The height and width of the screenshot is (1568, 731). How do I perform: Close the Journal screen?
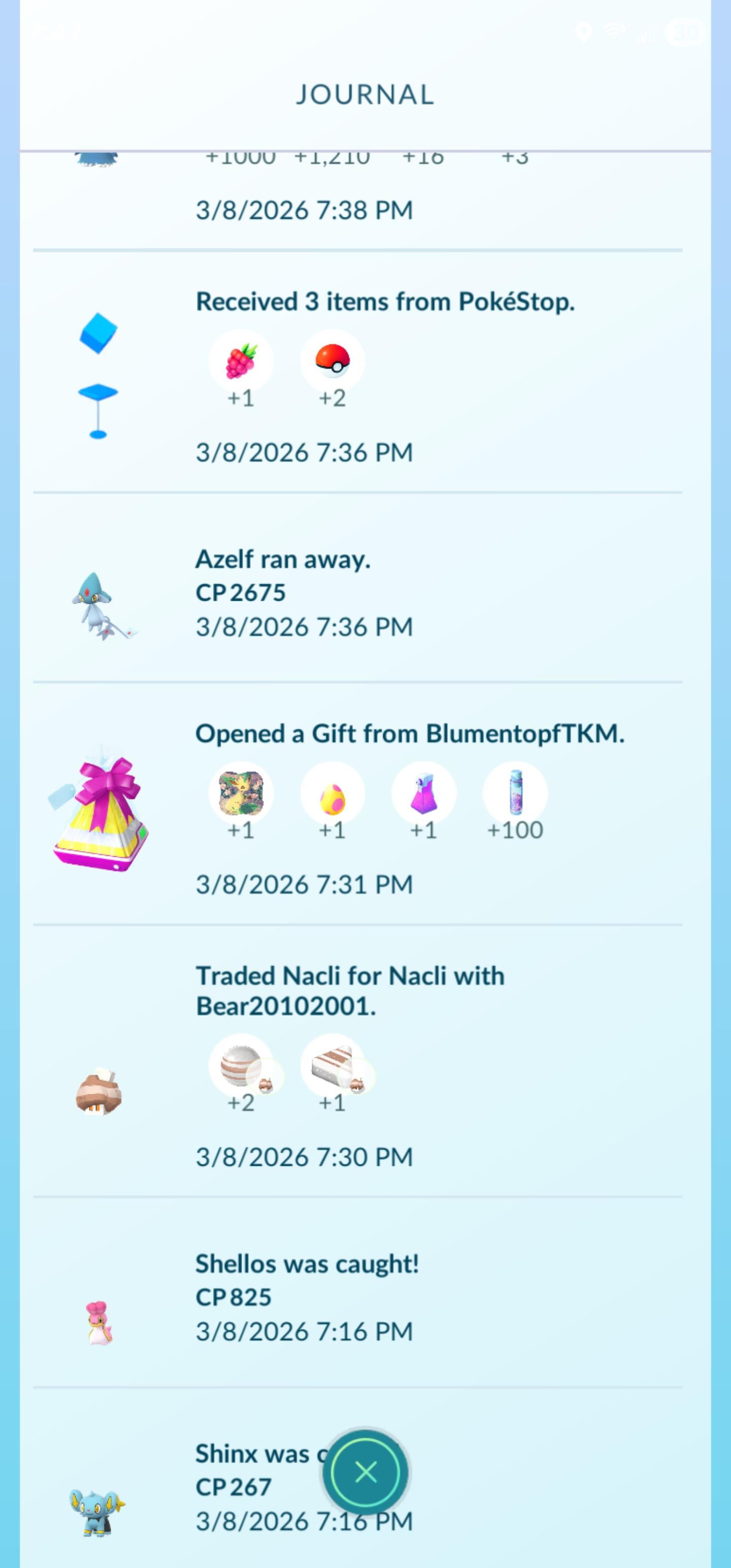[365, 1473]
